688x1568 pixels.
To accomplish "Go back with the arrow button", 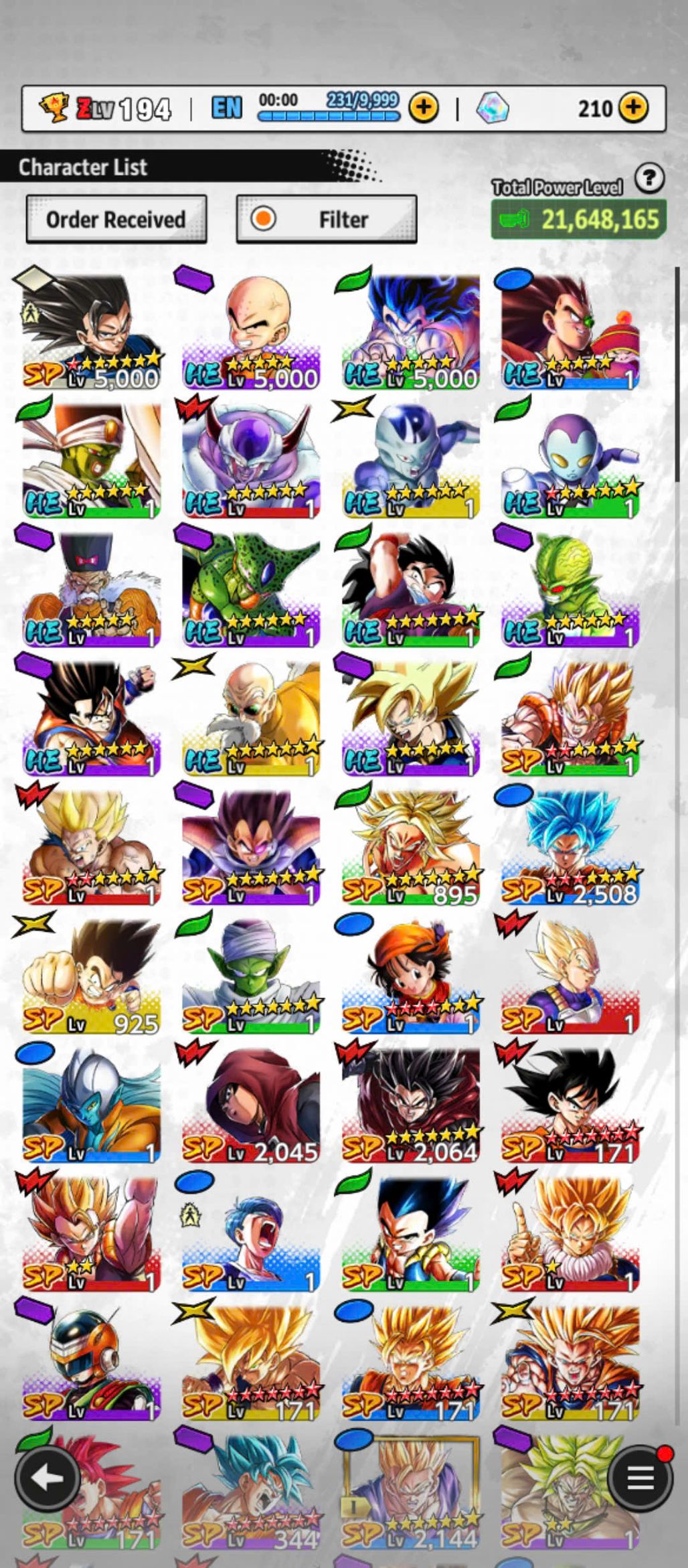I will click(46, 1478).
